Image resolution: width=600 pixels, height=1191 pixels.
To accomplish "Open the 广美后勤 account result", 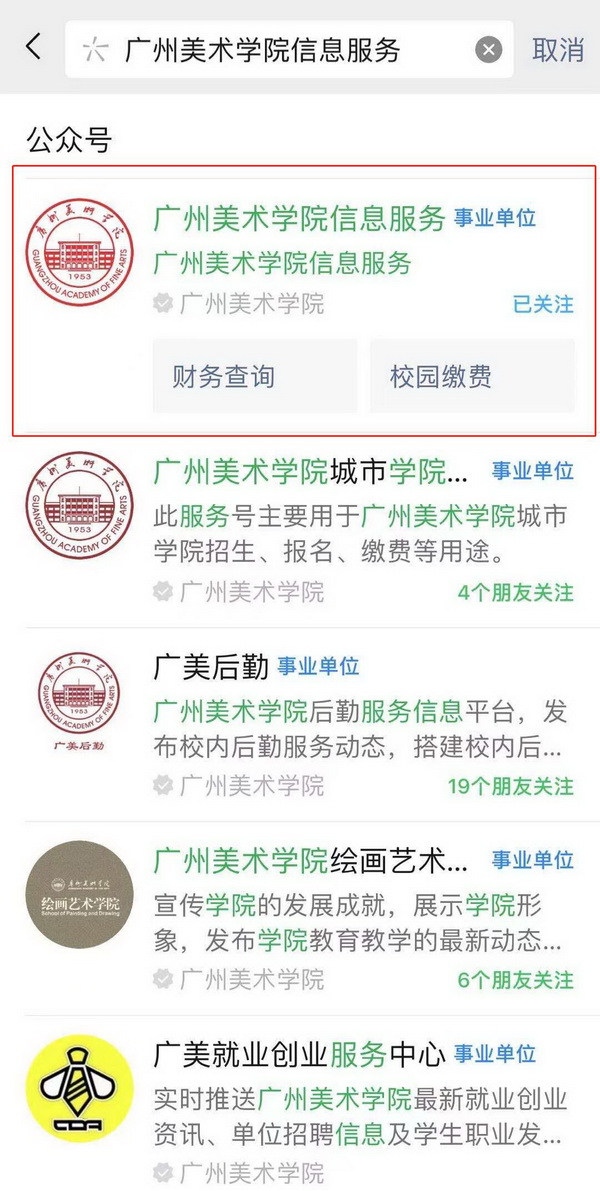I will click(212, 668).
